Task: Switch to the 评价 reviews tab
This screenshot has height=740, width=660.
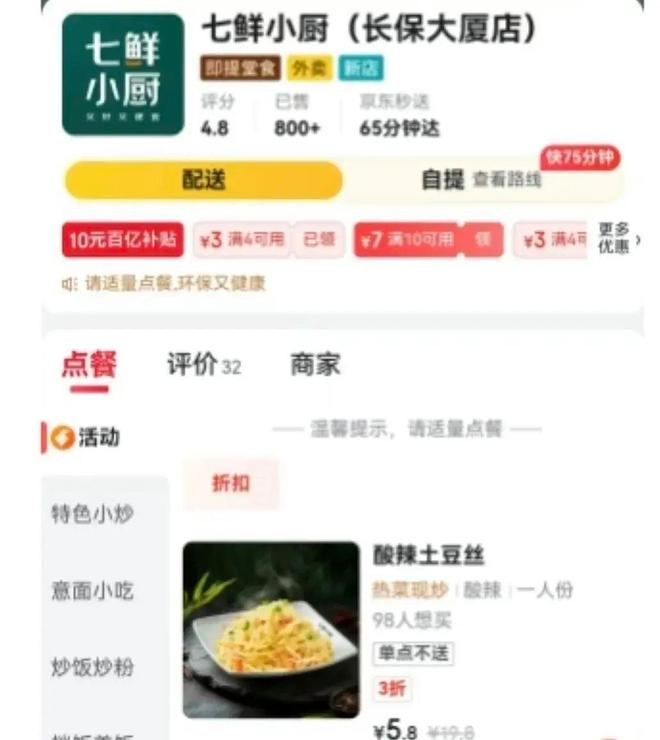Action: (x=203, y=366)
